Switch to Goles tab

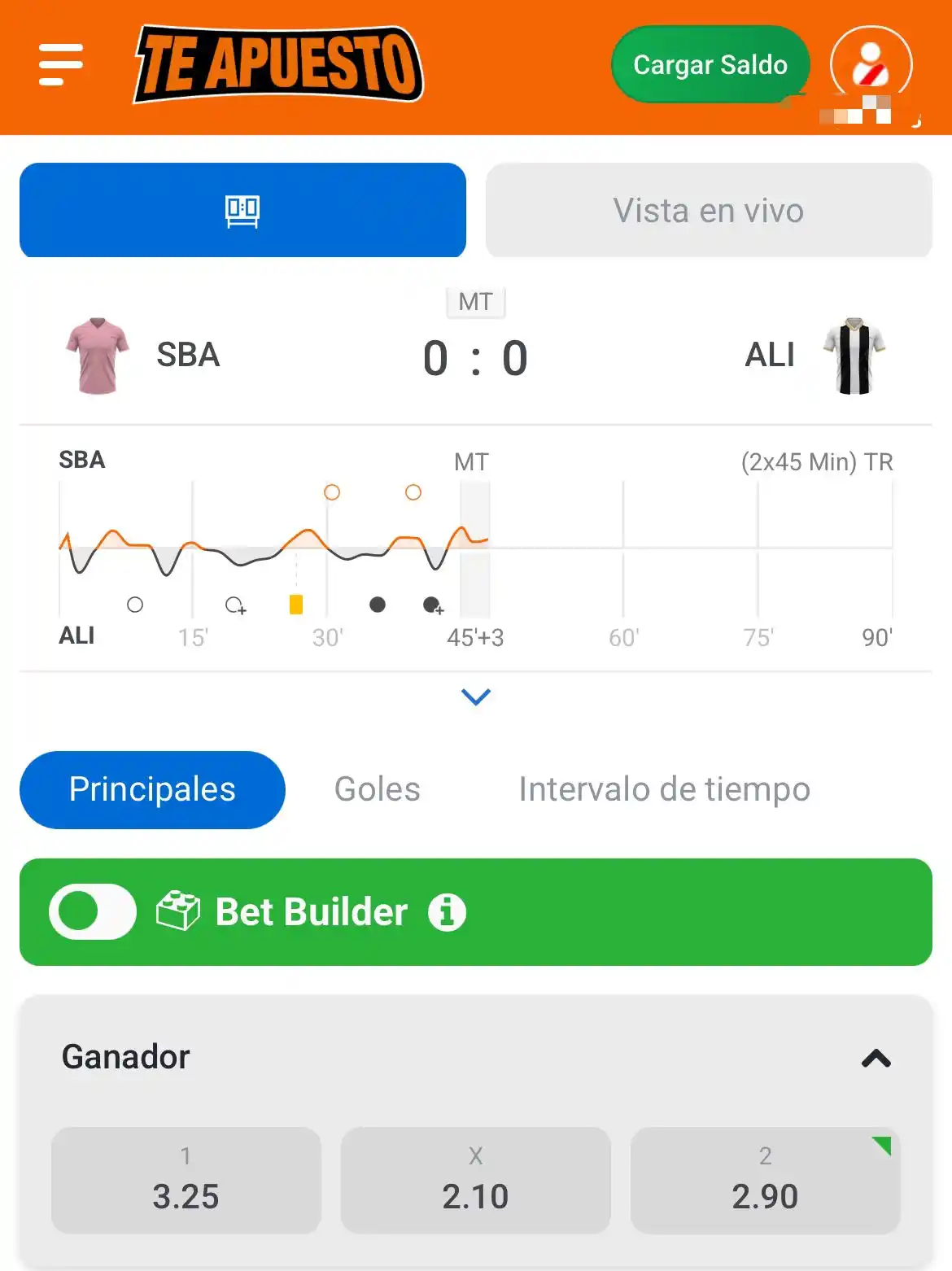(377, 789)
